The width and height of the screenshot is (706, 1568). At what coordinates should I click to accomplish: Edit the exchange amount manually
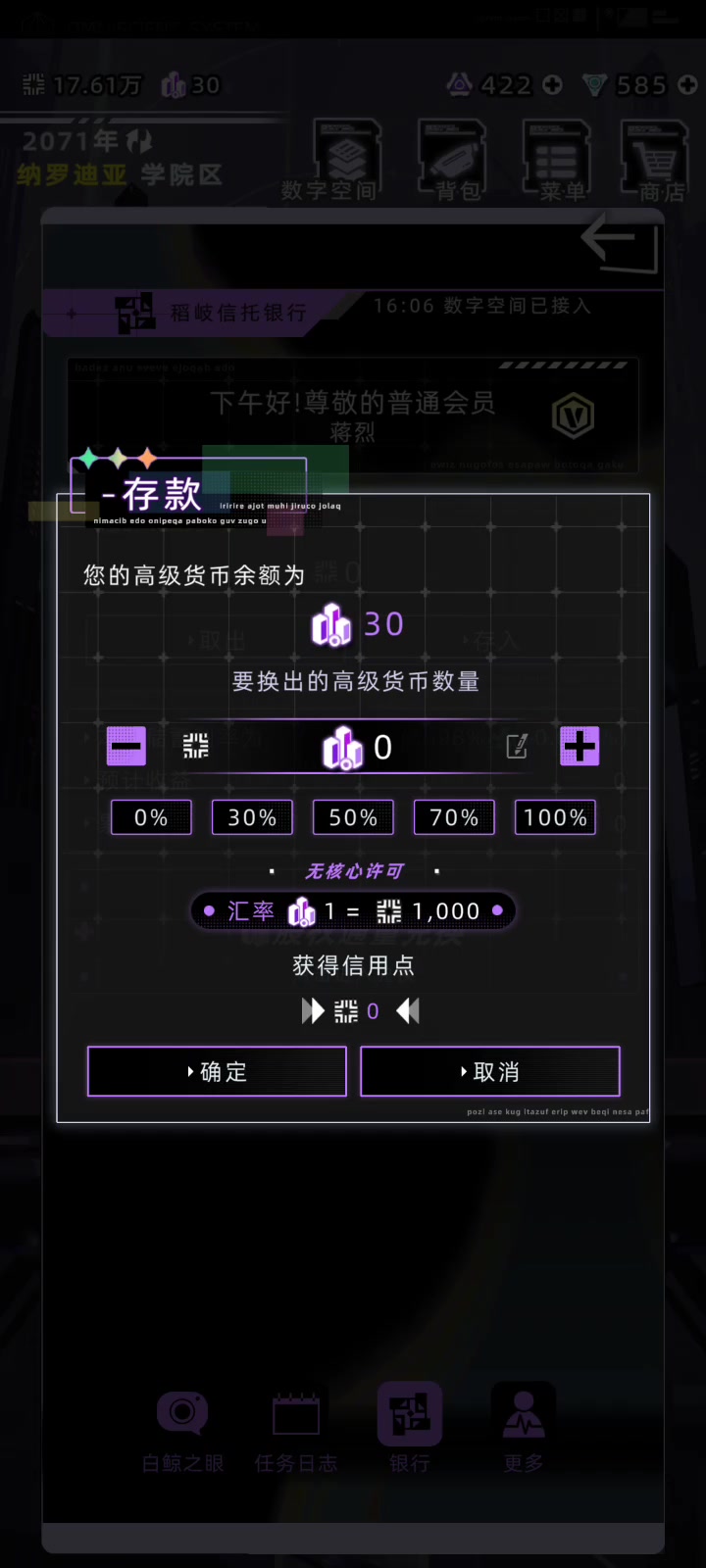517,747
